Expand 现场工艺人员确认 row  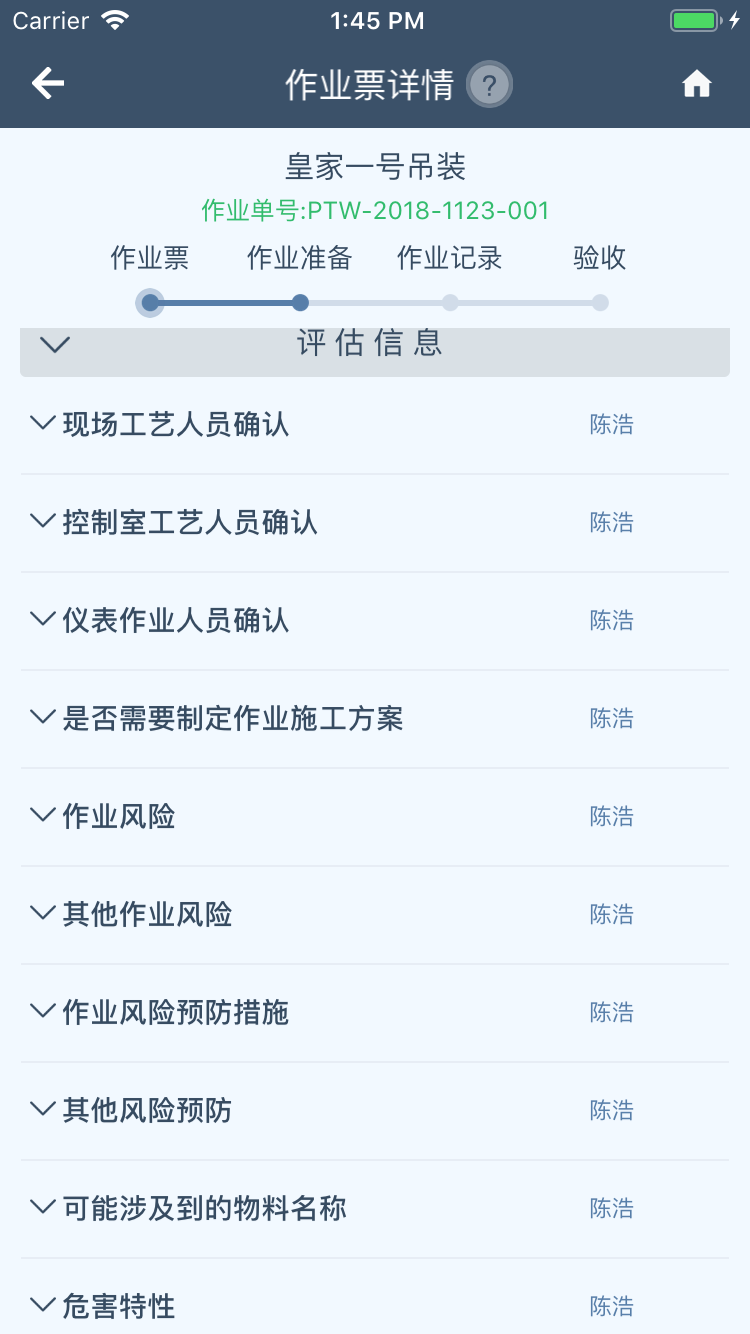click(x=375, y=425)
